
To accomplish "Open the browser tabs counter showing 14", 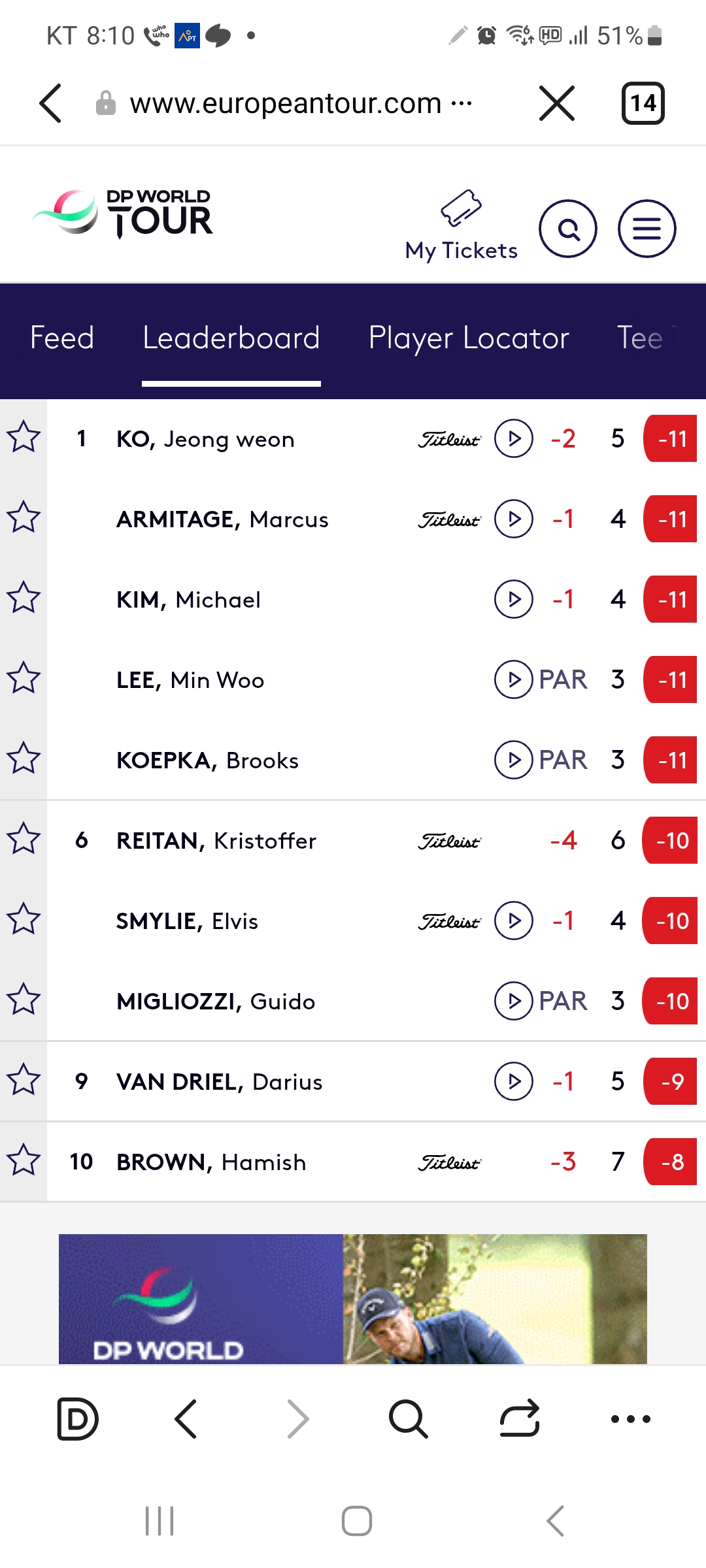I will pyautogui.click(x=643, y=103).
